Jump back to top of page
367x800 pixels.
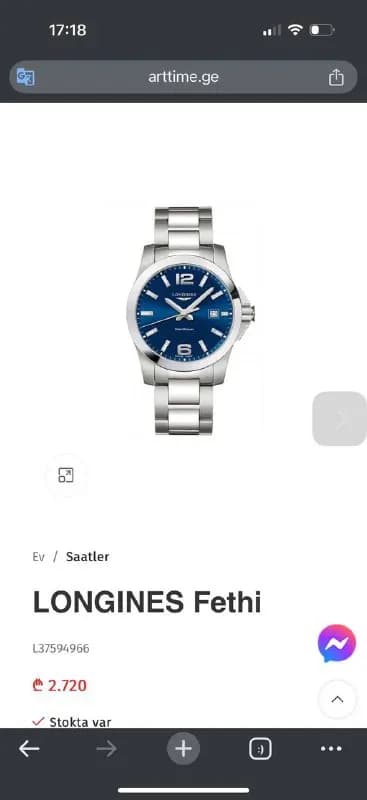pos(337,699)
